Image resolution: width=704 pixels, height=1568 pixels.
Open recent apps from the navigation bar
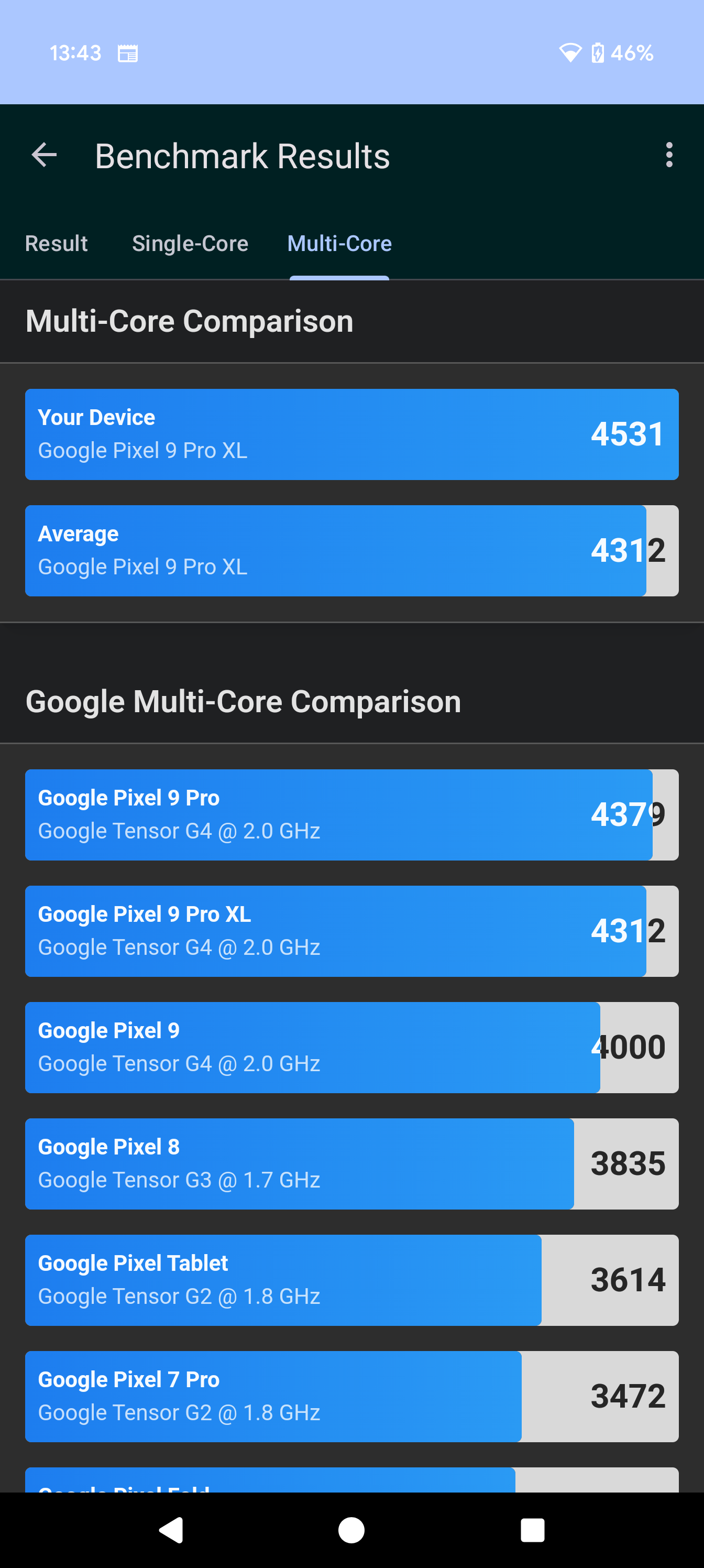(532, 1530)
